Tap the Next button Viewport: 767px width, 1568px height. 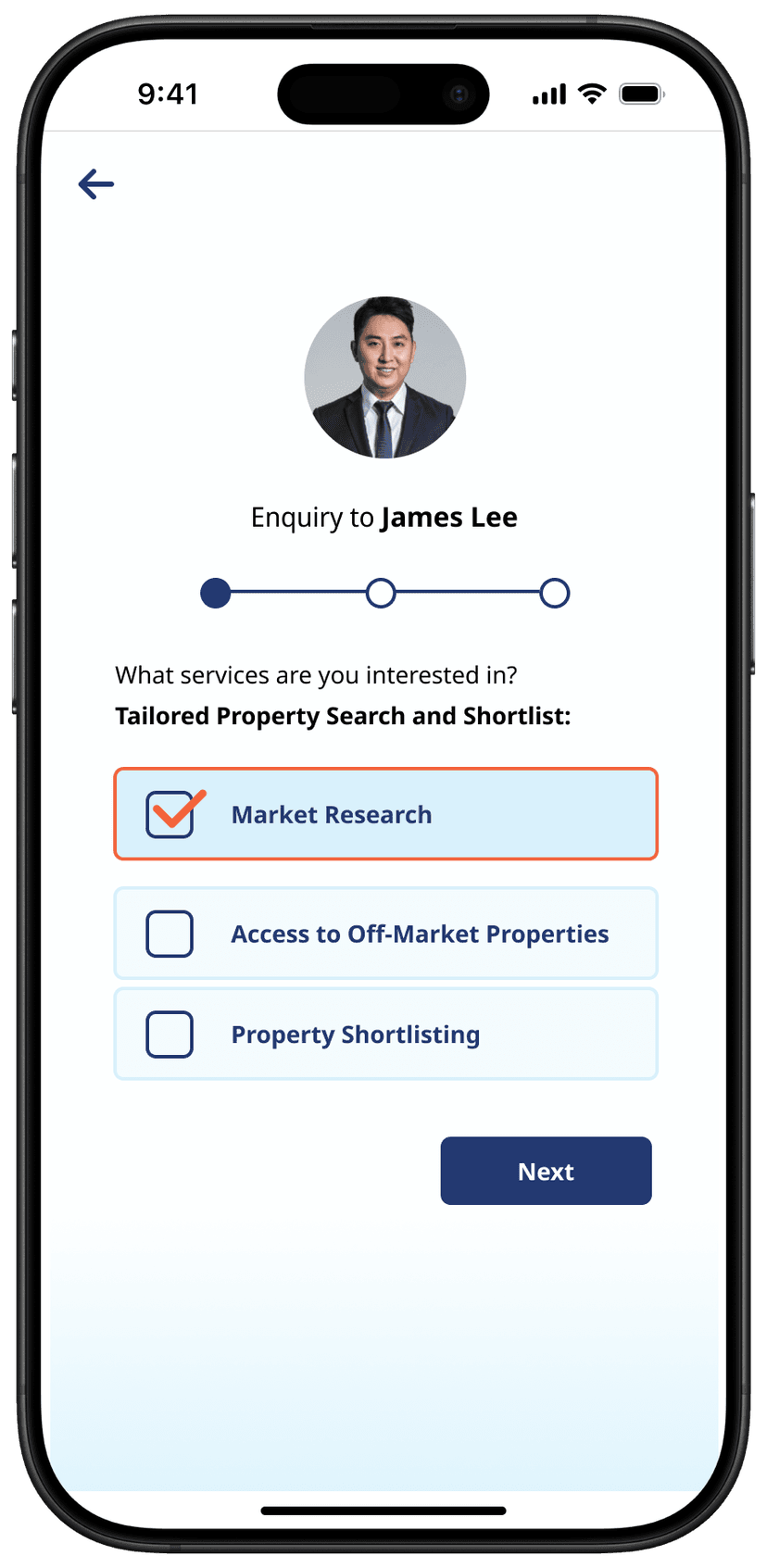click(546, 1171)
